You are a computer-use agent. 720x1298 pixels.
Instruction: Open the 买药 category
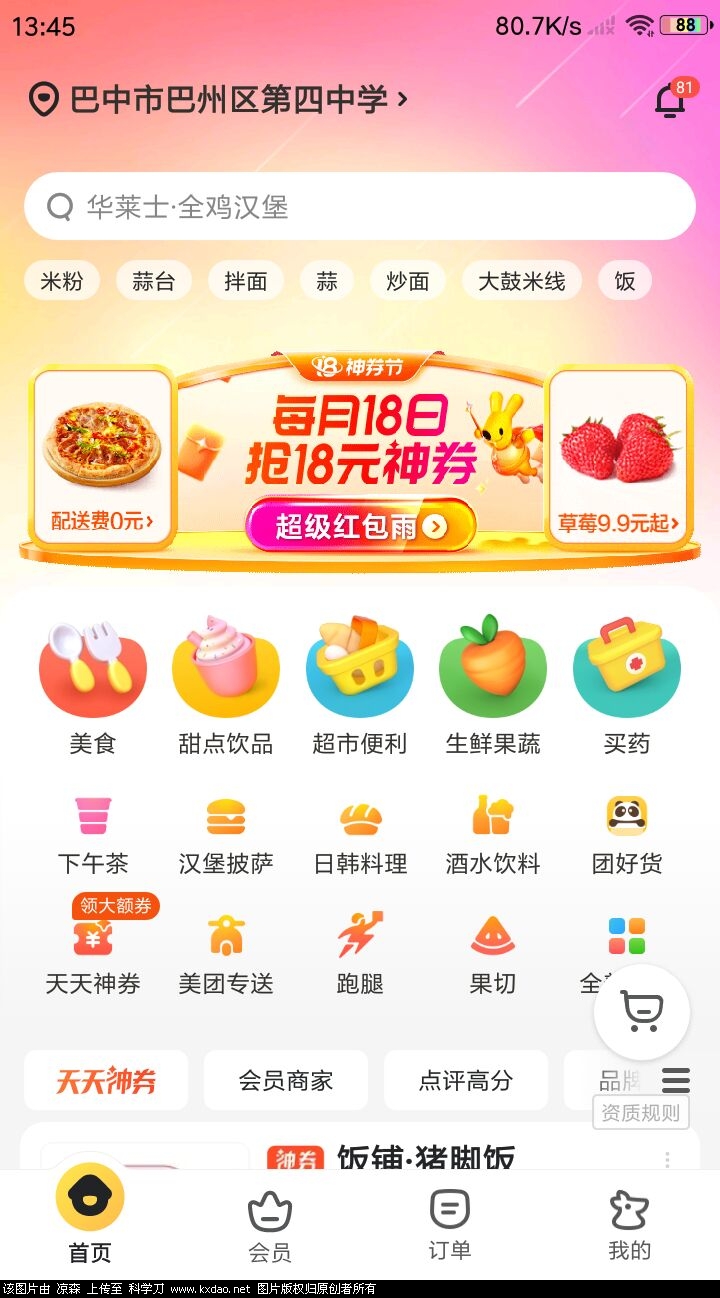click(x=626, y=686)
